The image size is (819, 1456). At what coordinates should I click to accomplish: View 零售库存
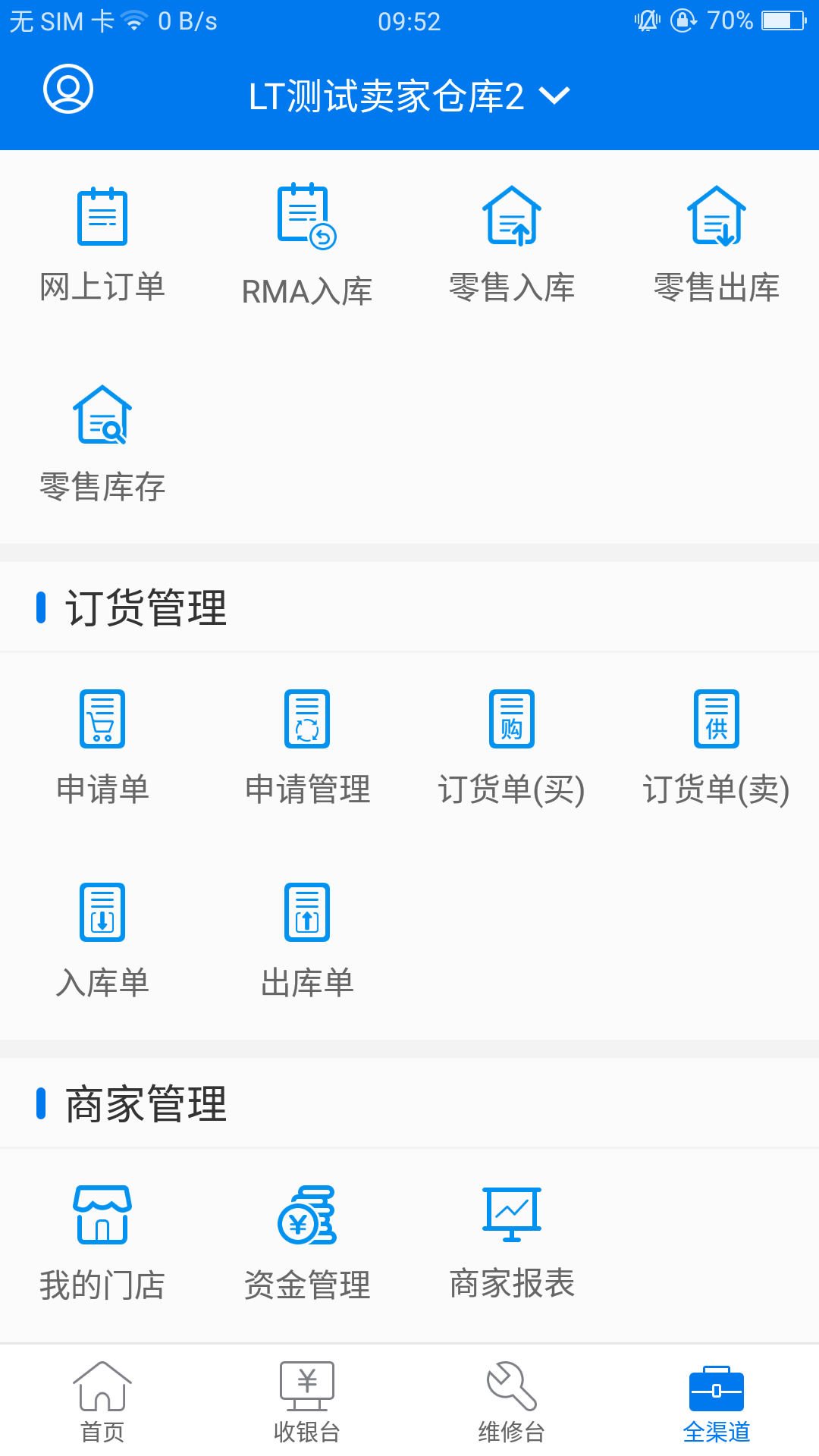click(x=102, y=444)
